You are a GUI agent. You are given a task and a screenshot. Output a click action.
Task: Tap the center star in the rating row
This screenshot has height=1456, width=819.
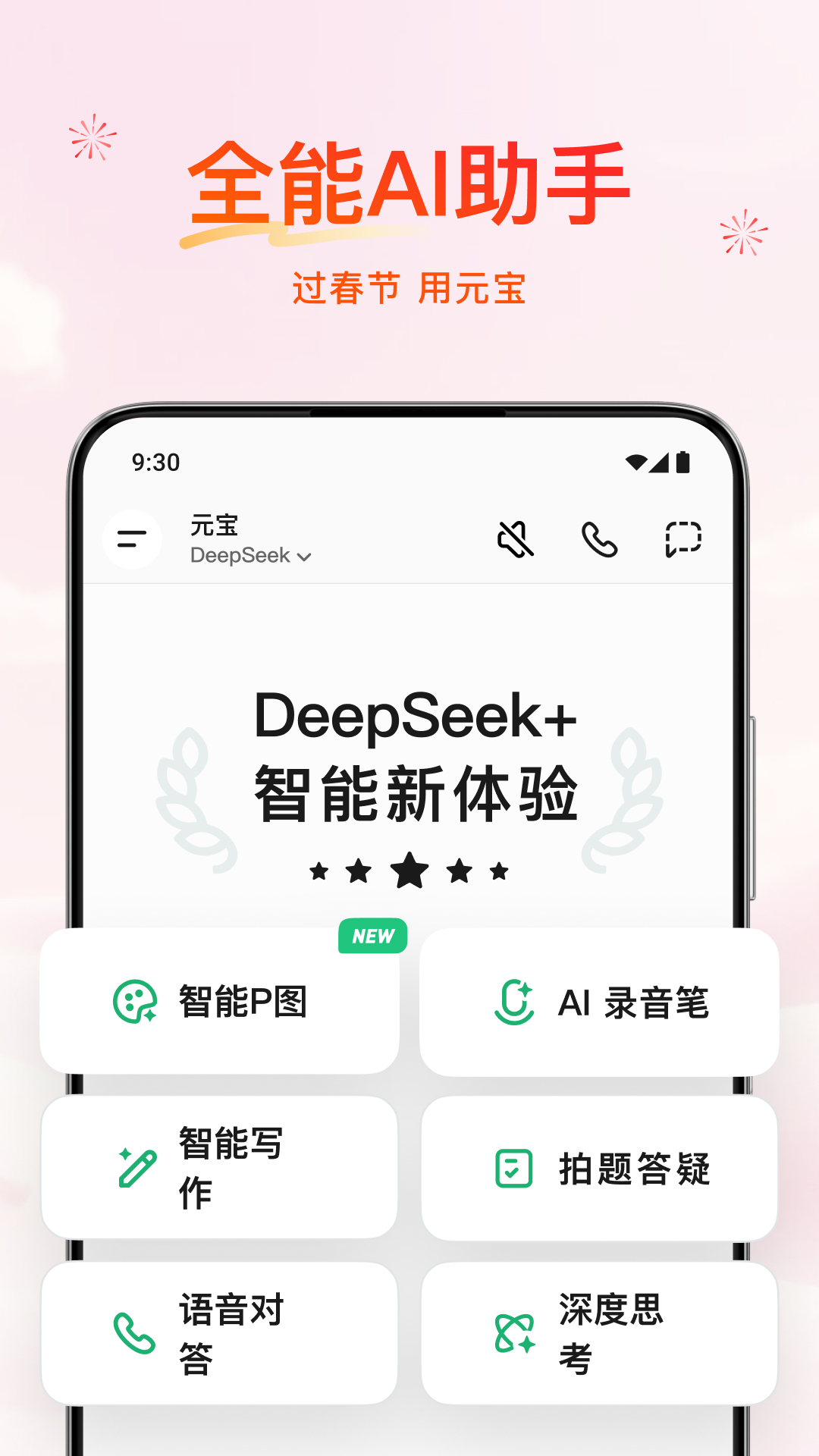[409, 871]
